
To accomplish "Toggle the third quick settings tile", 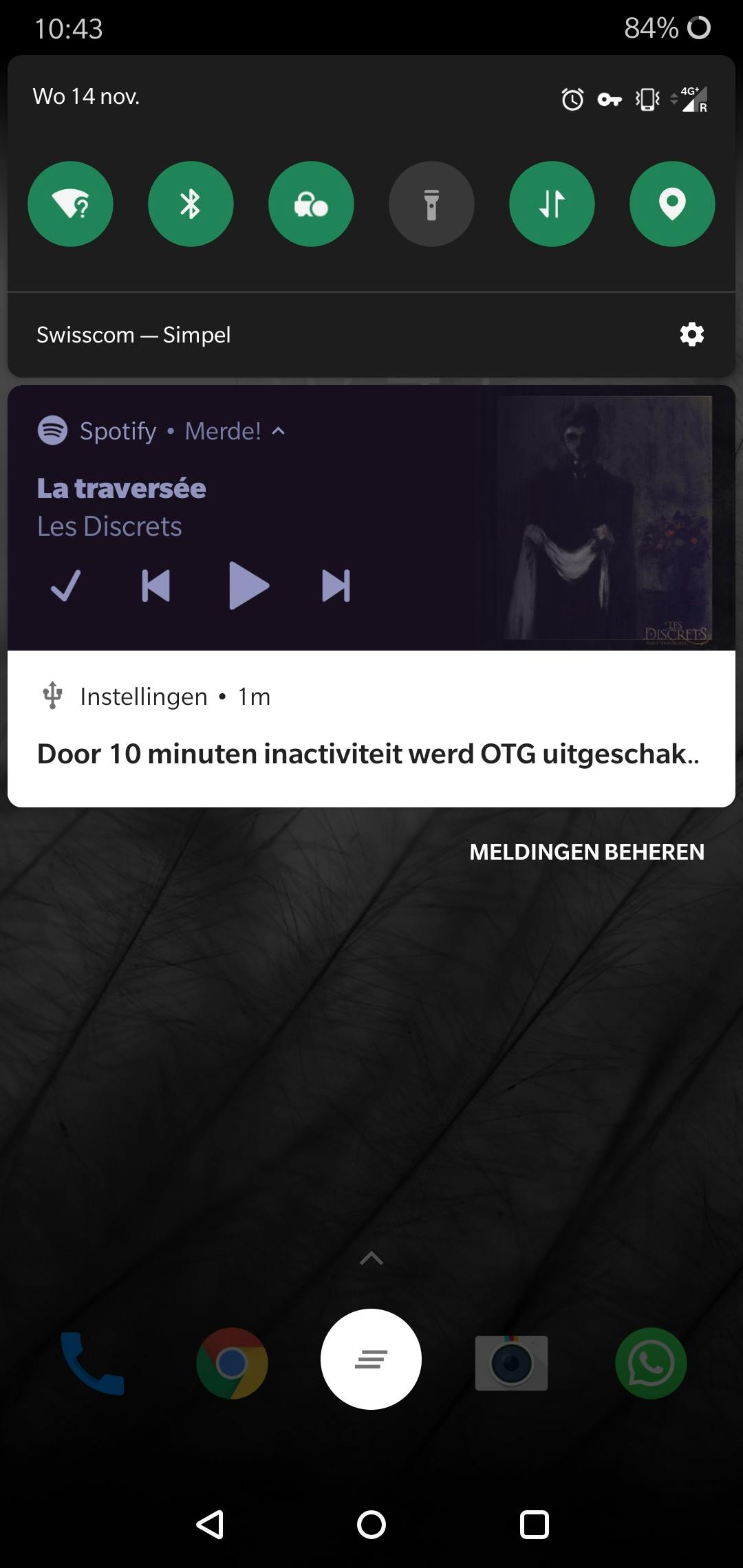I will point(311,204).
